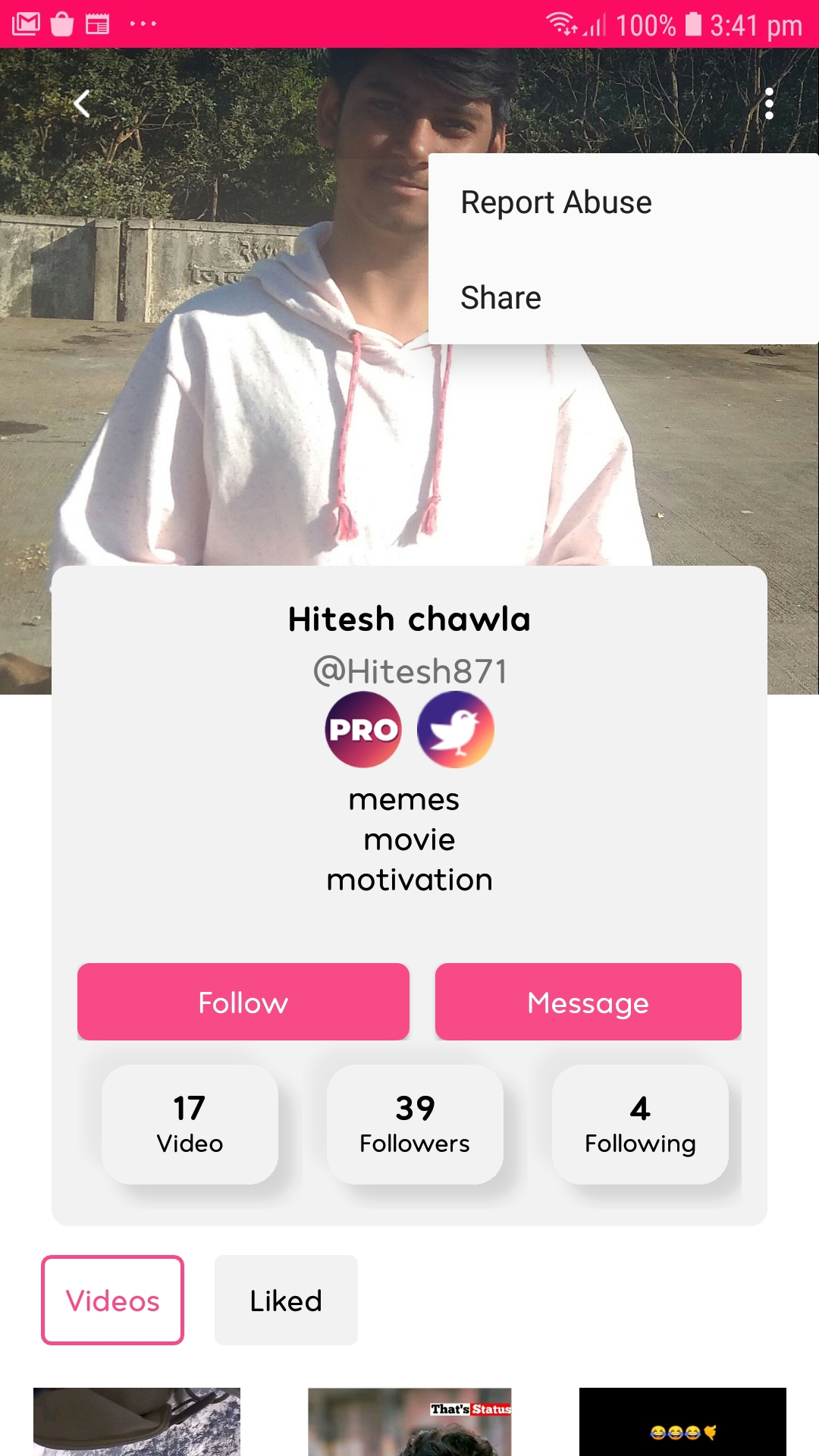Open the 17 Video count card
Image resolution: width=819 pixels, height=1456 pixels.
coord(190,1125)
